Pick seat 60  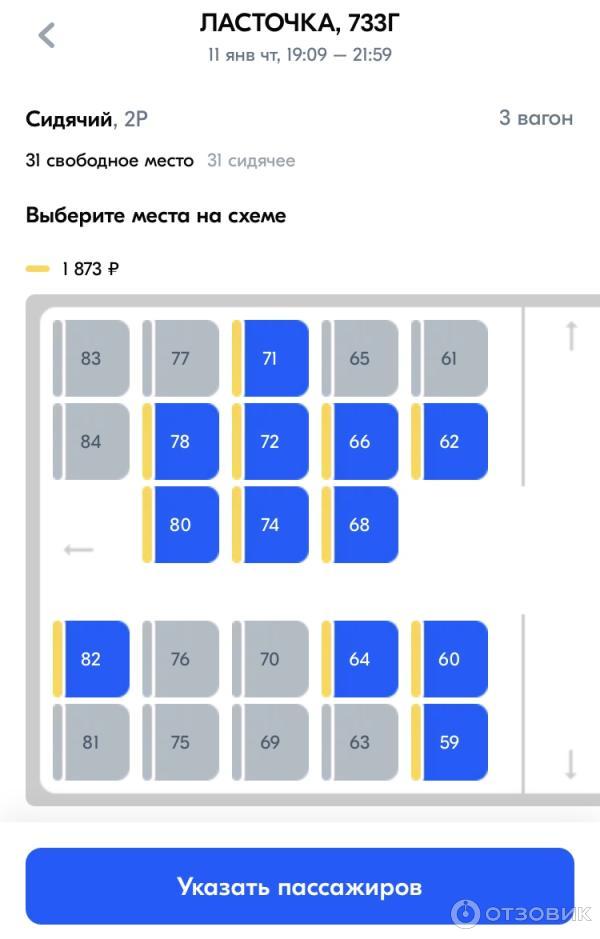[x=450, y=659]
